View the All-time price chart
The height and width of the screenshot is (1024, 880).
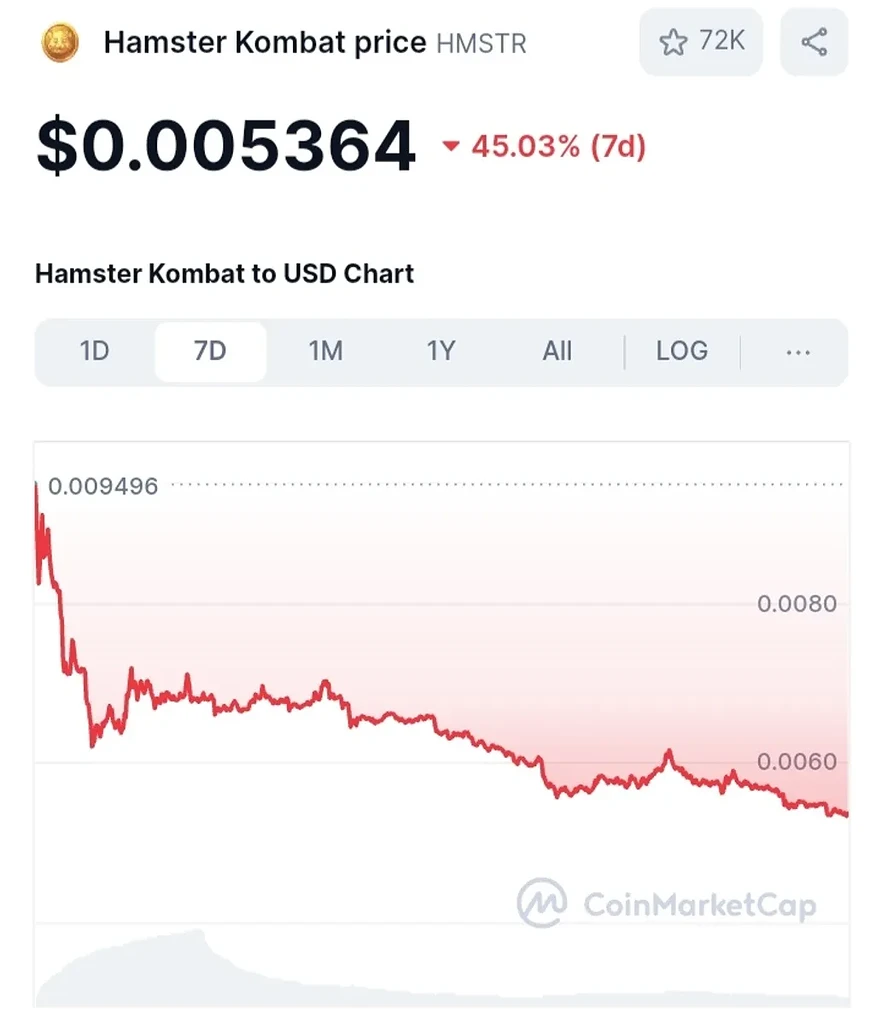(x=557, y=352)
